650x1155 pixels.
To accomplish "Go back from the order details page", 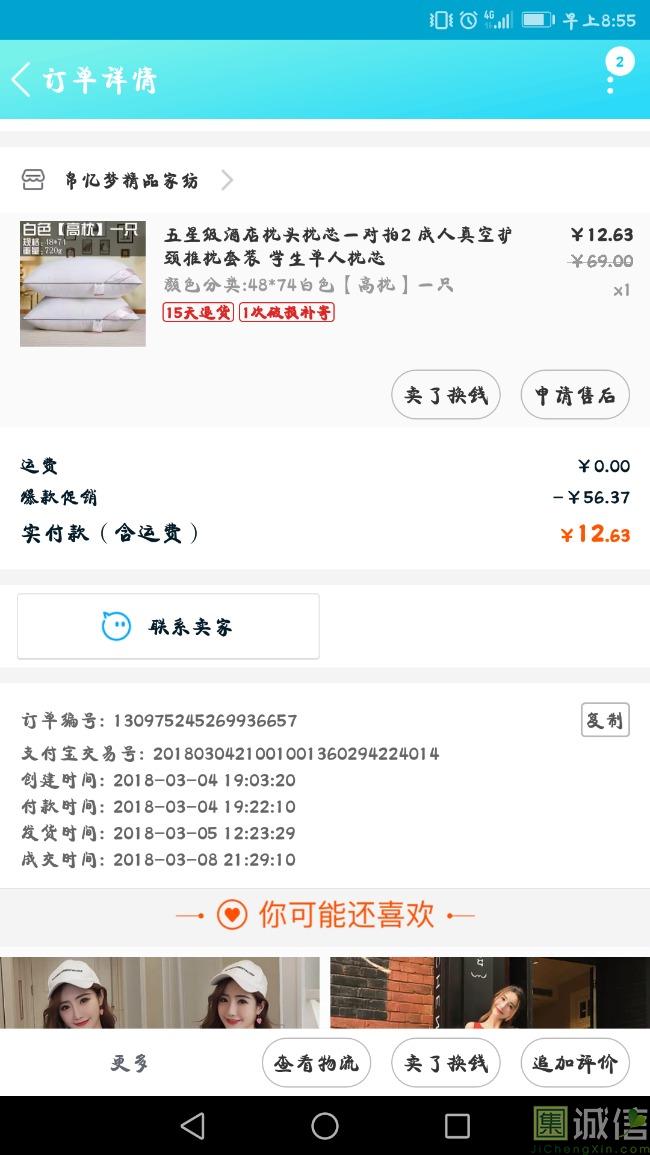I will [x=22, y=79].
